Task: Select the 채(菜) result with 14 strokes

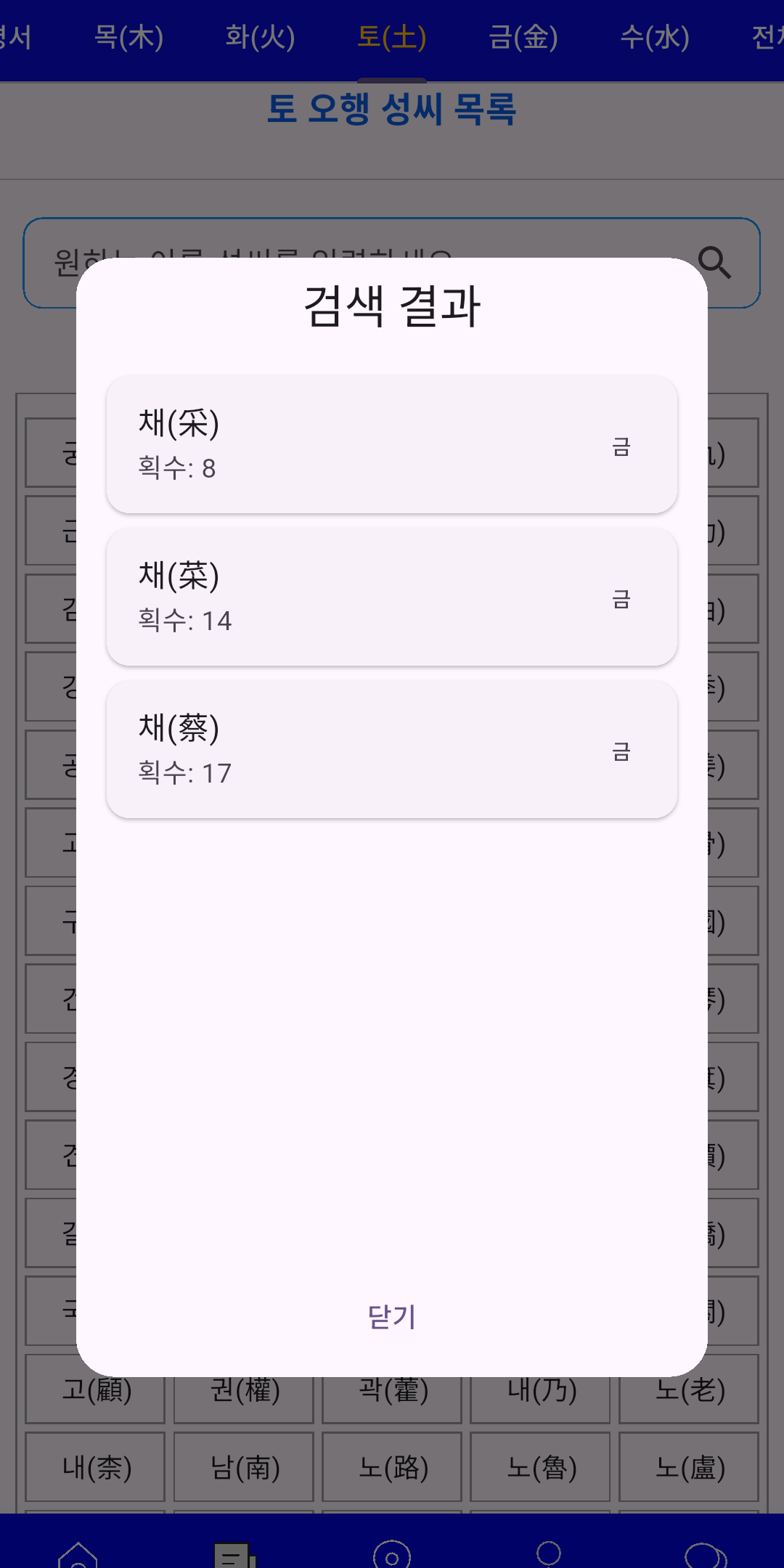Action: [391, 596]
